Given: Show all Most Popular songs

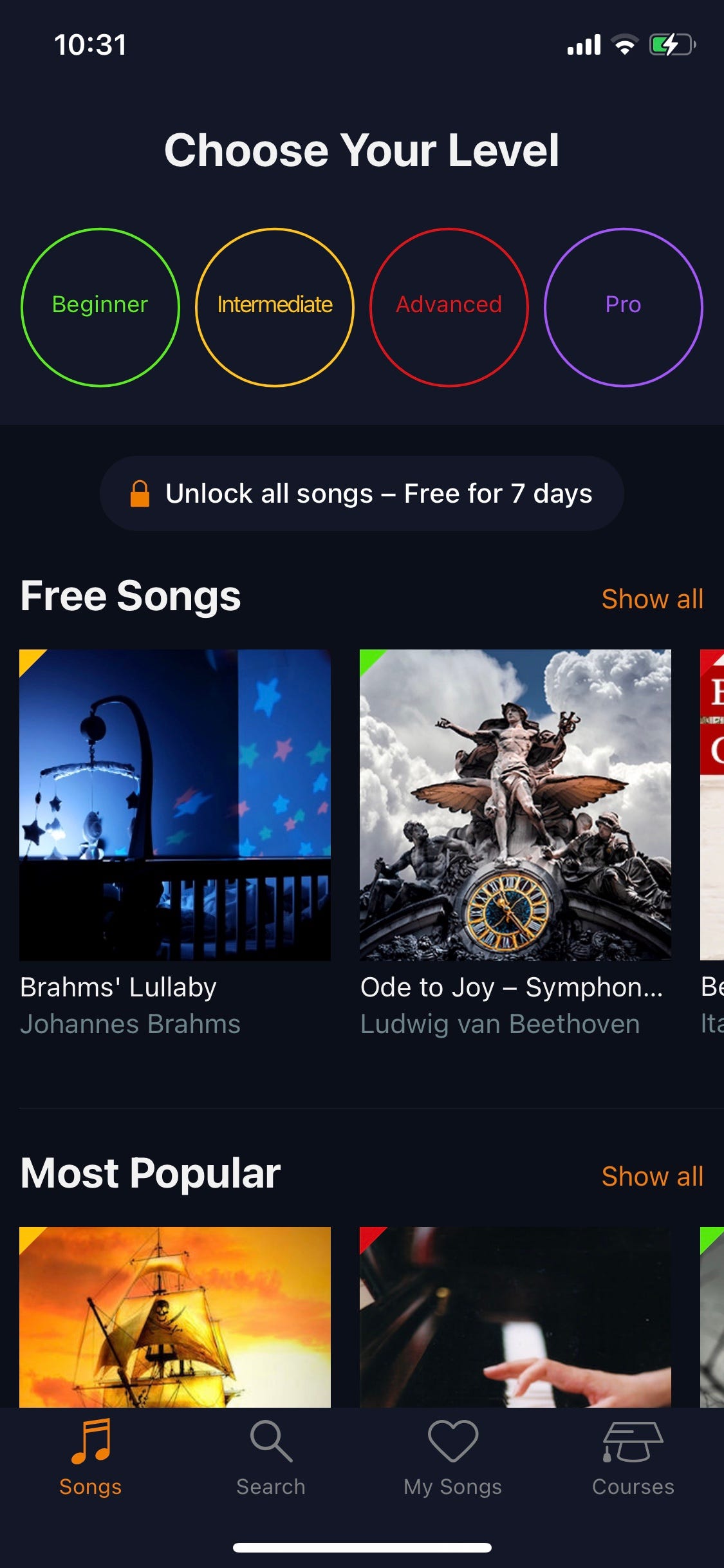Looking at the screenshot, I should (651, 1176).
